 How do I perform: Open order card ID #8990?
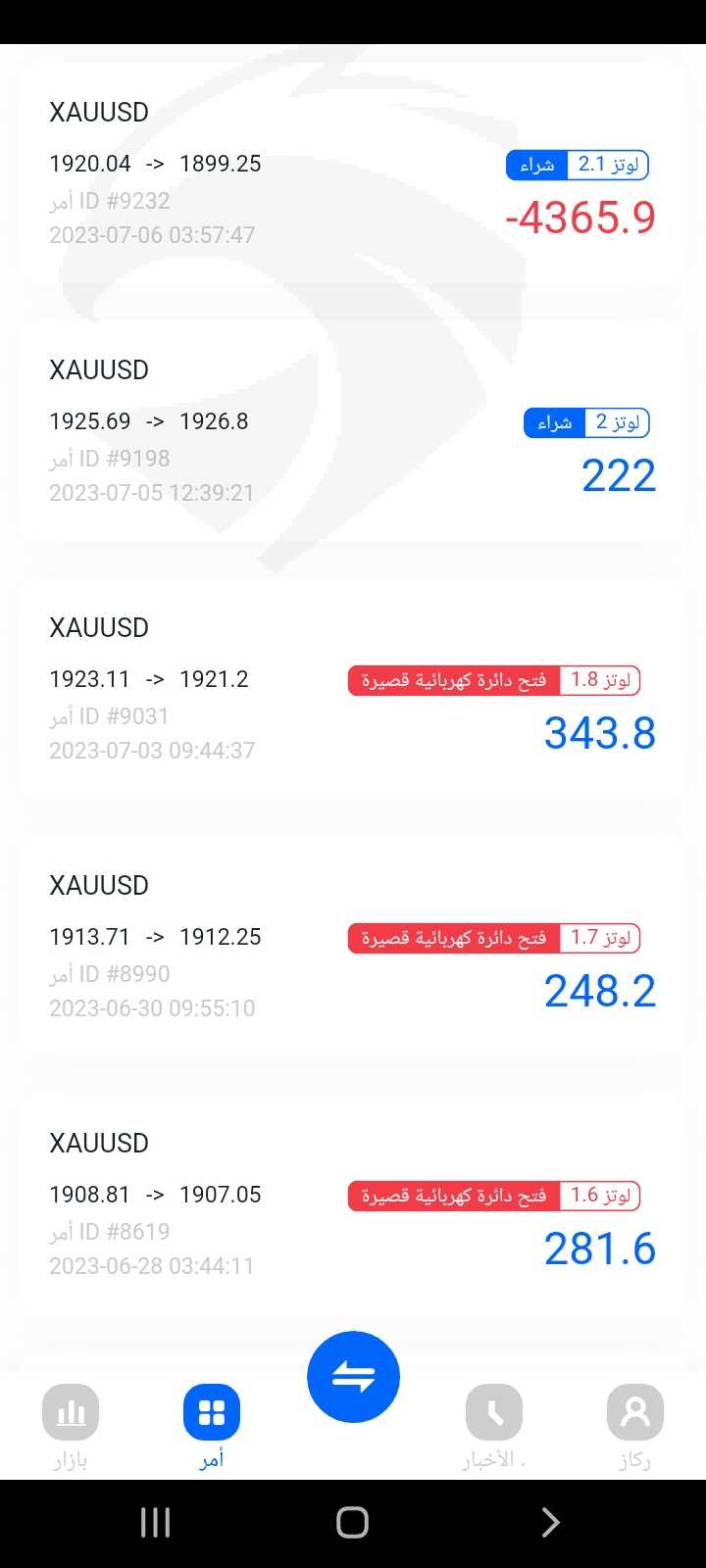coord(353,947)
